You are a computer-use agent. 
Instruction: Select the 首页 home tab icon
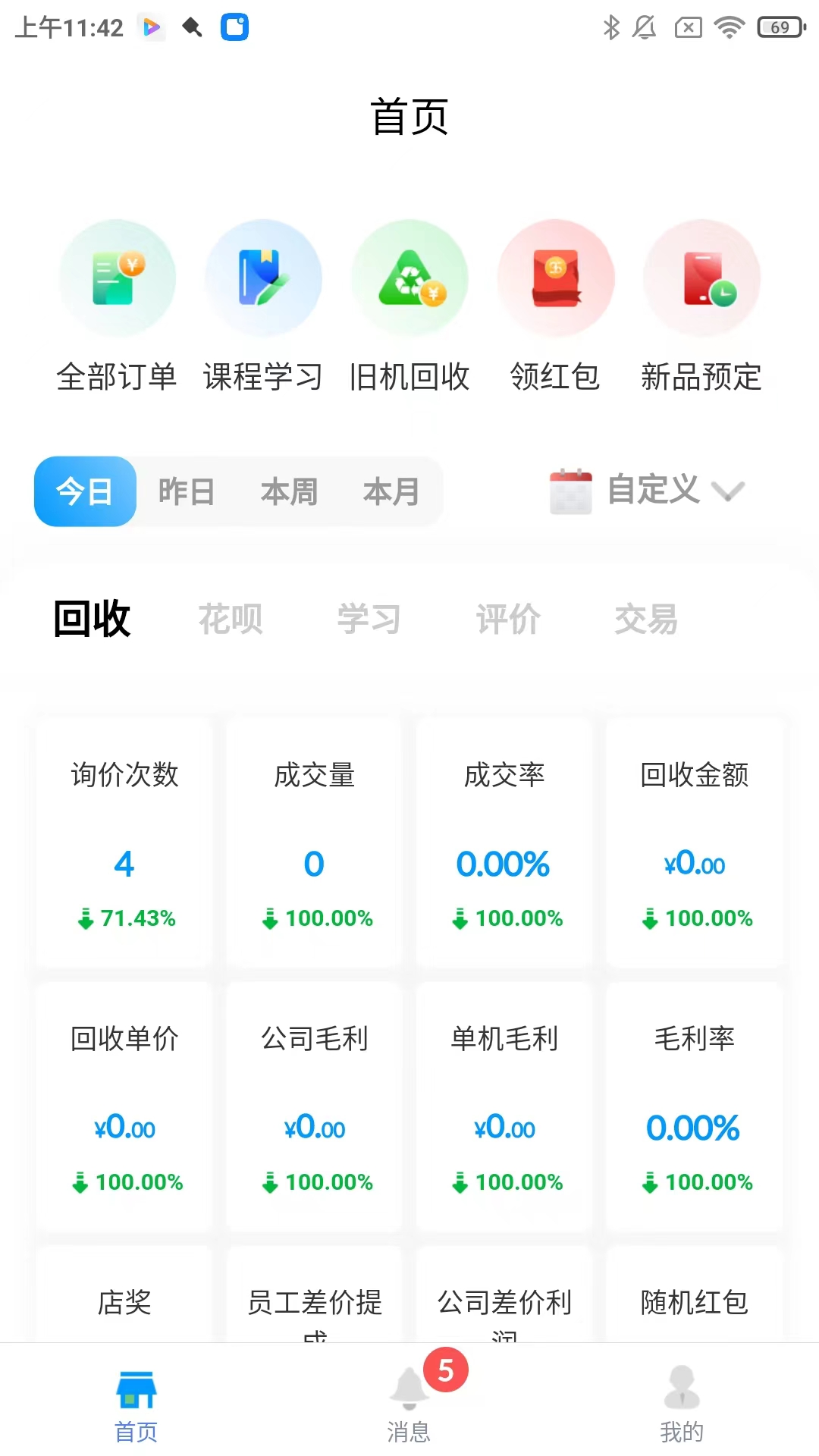pyautogui.click(x=135, y=1391)
